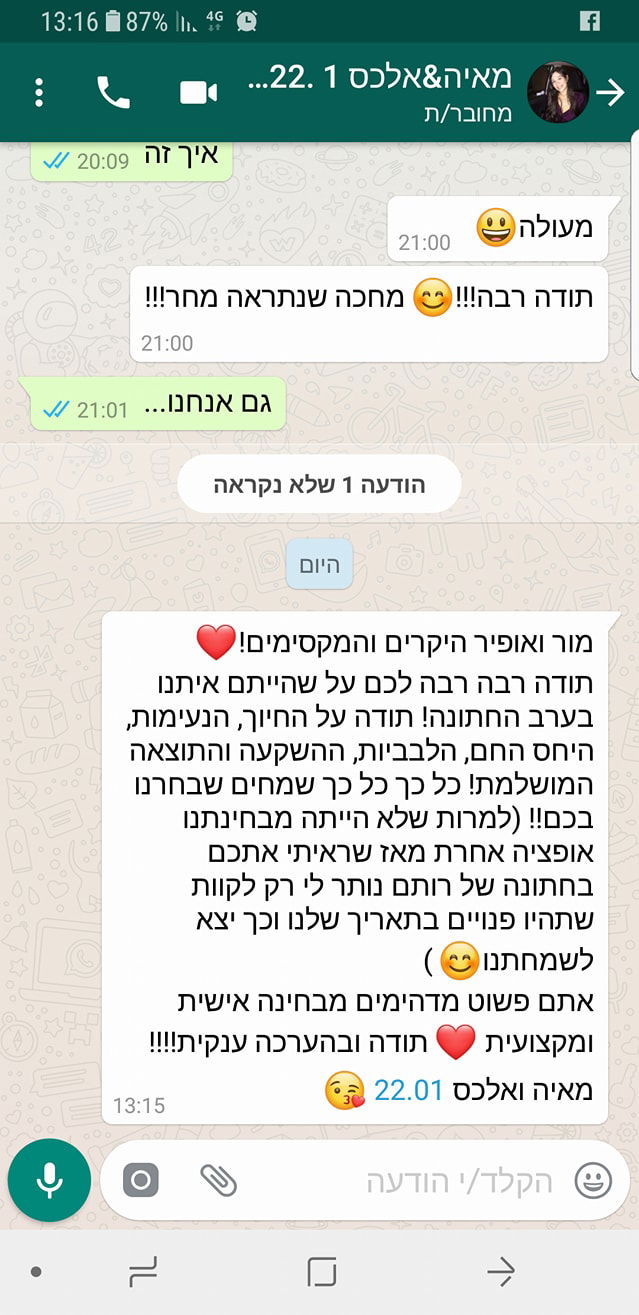Viewport: 639px width, 1315px height.
Task: Tap the 22.01 link in the message
Action: click(x=408, y=1088)
